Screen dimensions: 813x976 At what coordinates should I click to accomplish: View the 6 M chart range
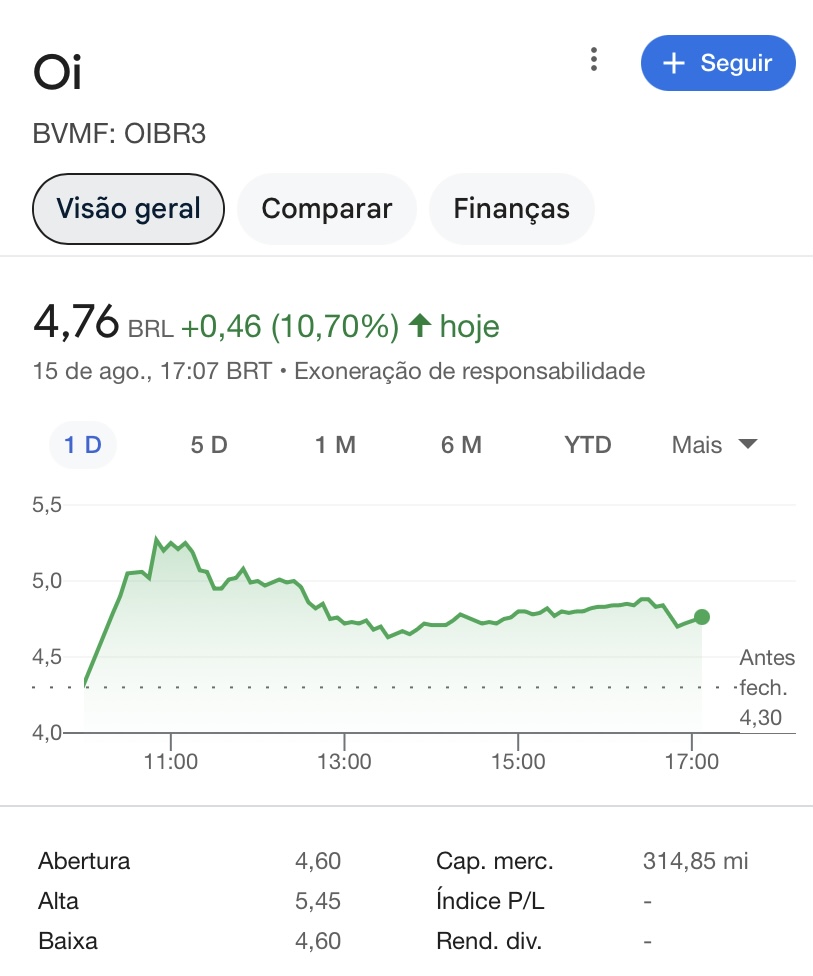pyautogui.click(x=461, y=445)
